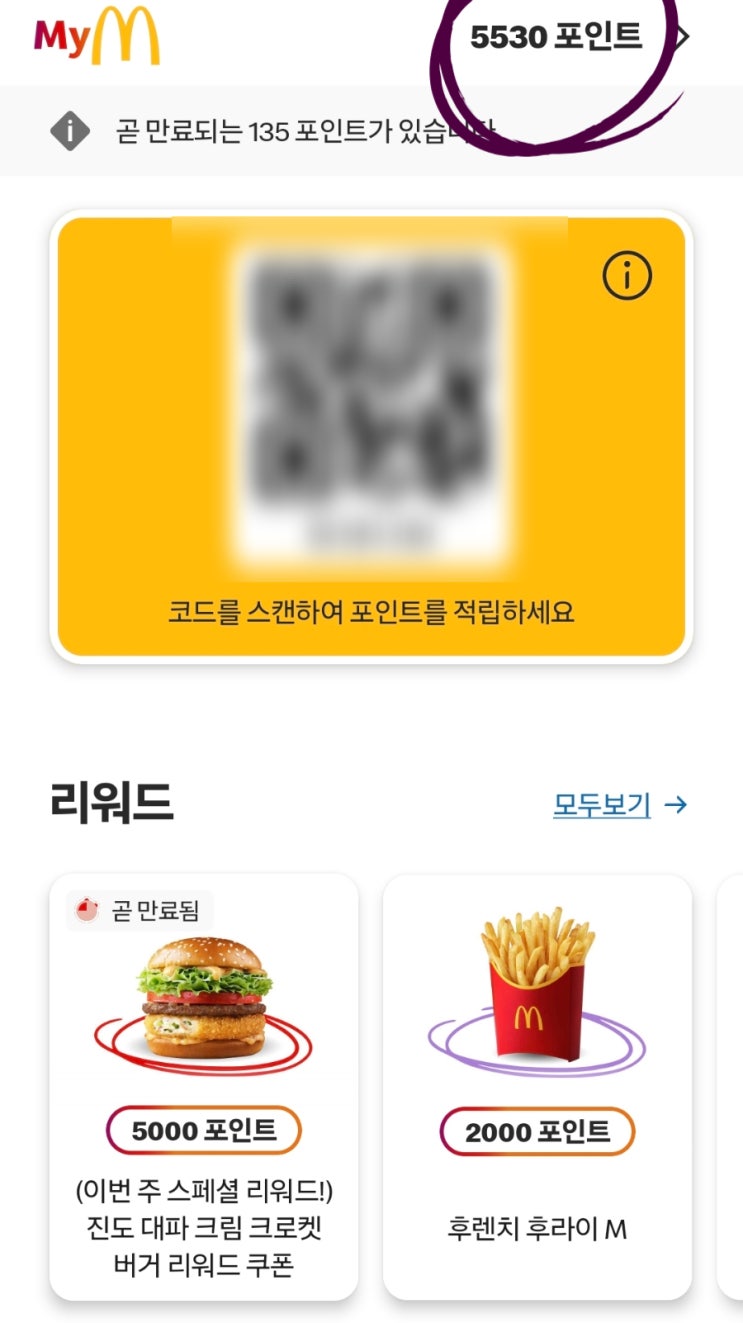This screenshot has width=743, height=1323.
Task: Open the 모두보기 rewards link
Action: click(620, 805)
